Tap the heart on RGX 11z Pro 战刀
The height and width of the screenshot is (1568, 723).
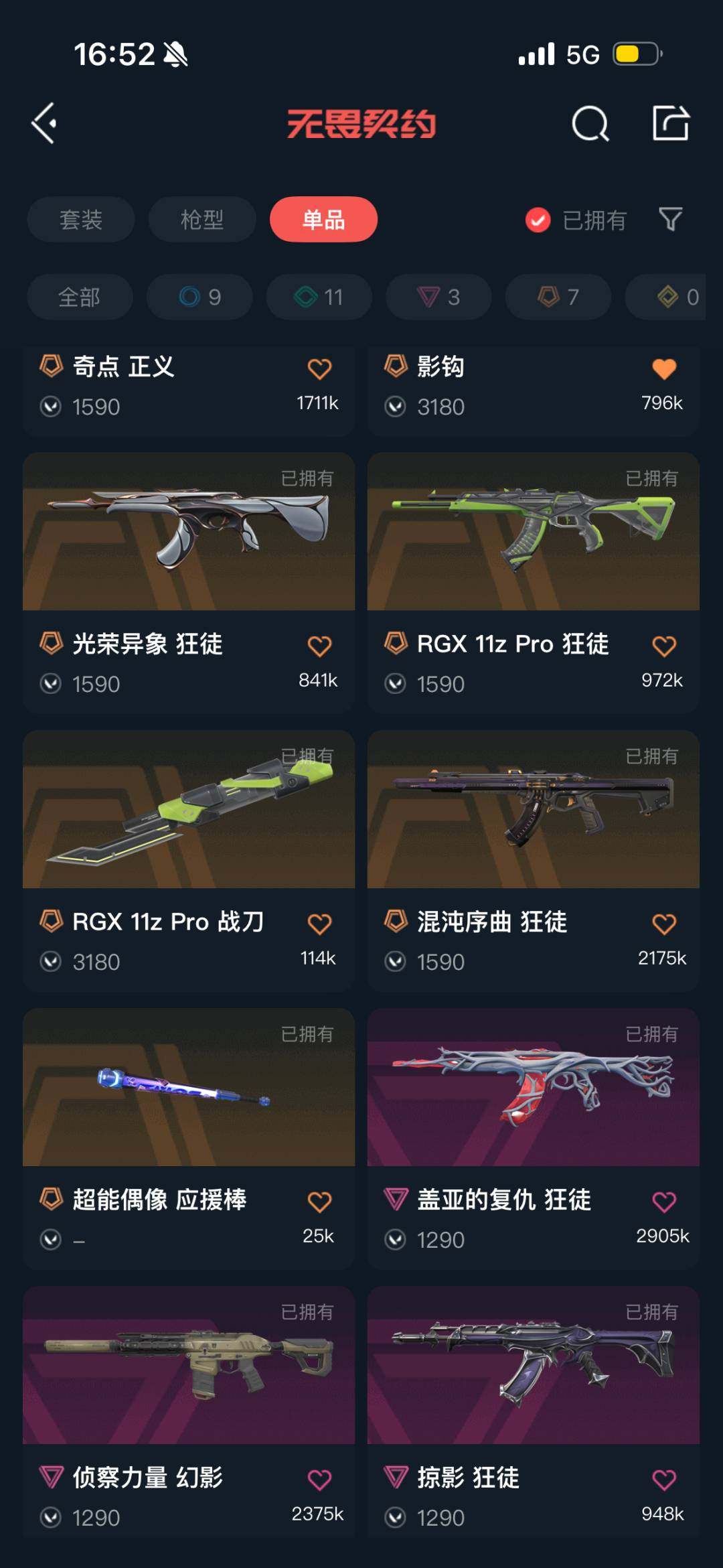[x=320, y=922]
